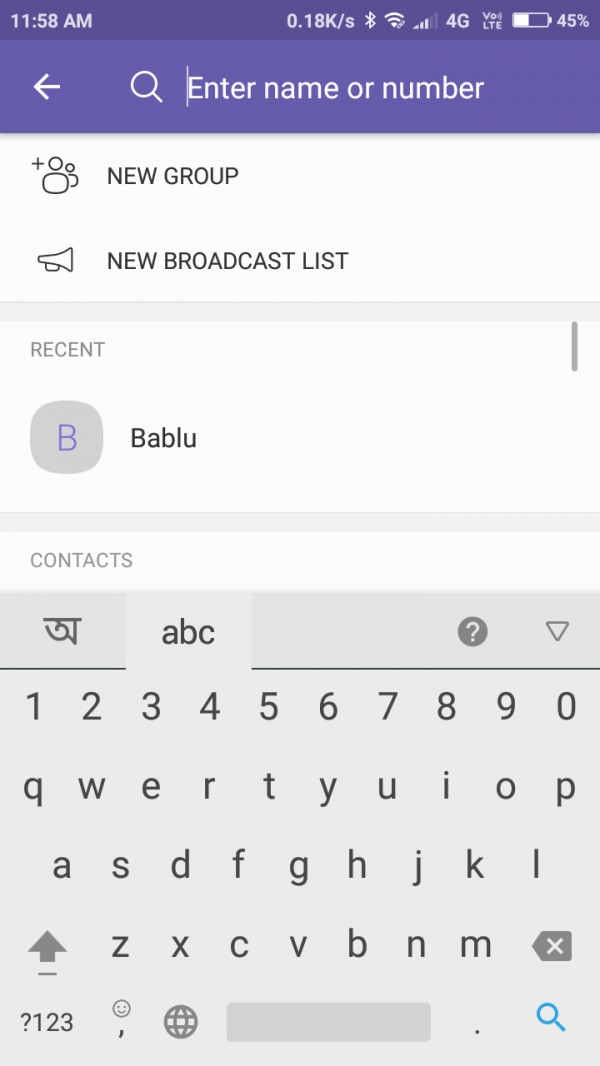Go back using the arrow icon
Image resolution: width=600 pixels, height=1066 pixels.
pos(47,87)
